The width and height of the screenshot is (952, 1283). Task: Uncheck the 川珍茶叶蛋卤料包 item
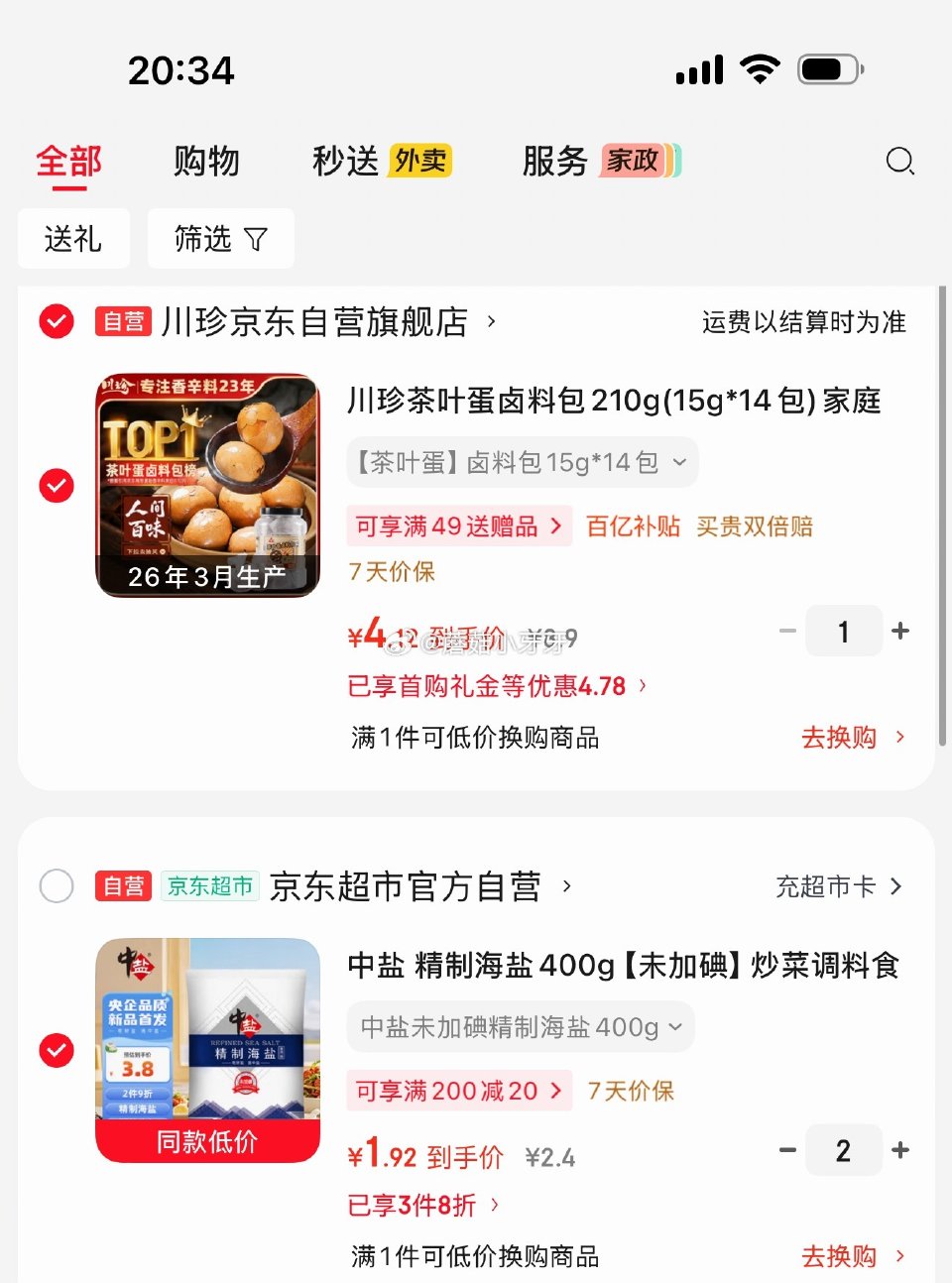pos(57,486)
